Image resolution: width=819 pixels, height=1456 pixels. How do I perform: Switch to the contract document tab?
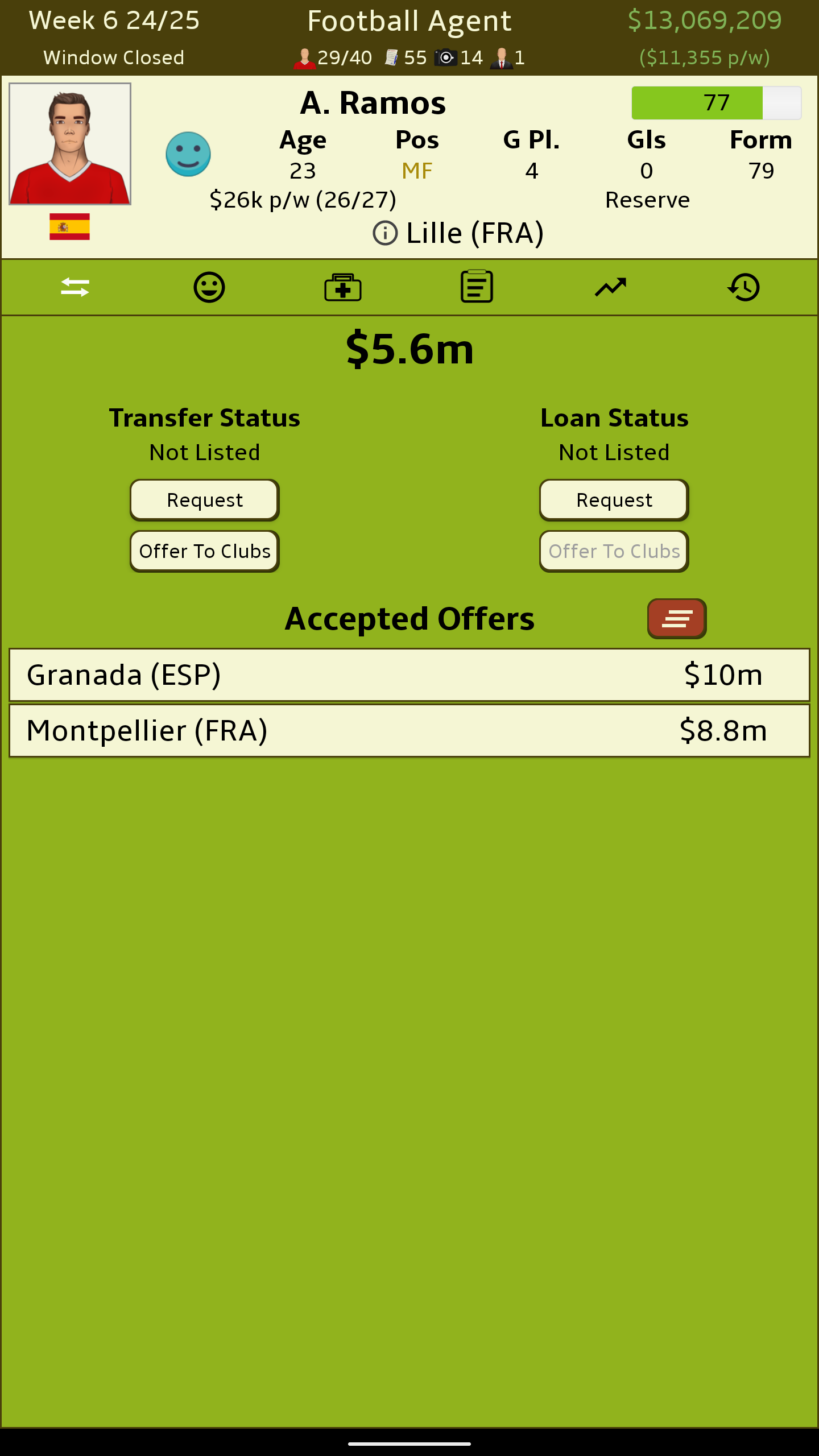pyautogui.click(x=477, y=287)
